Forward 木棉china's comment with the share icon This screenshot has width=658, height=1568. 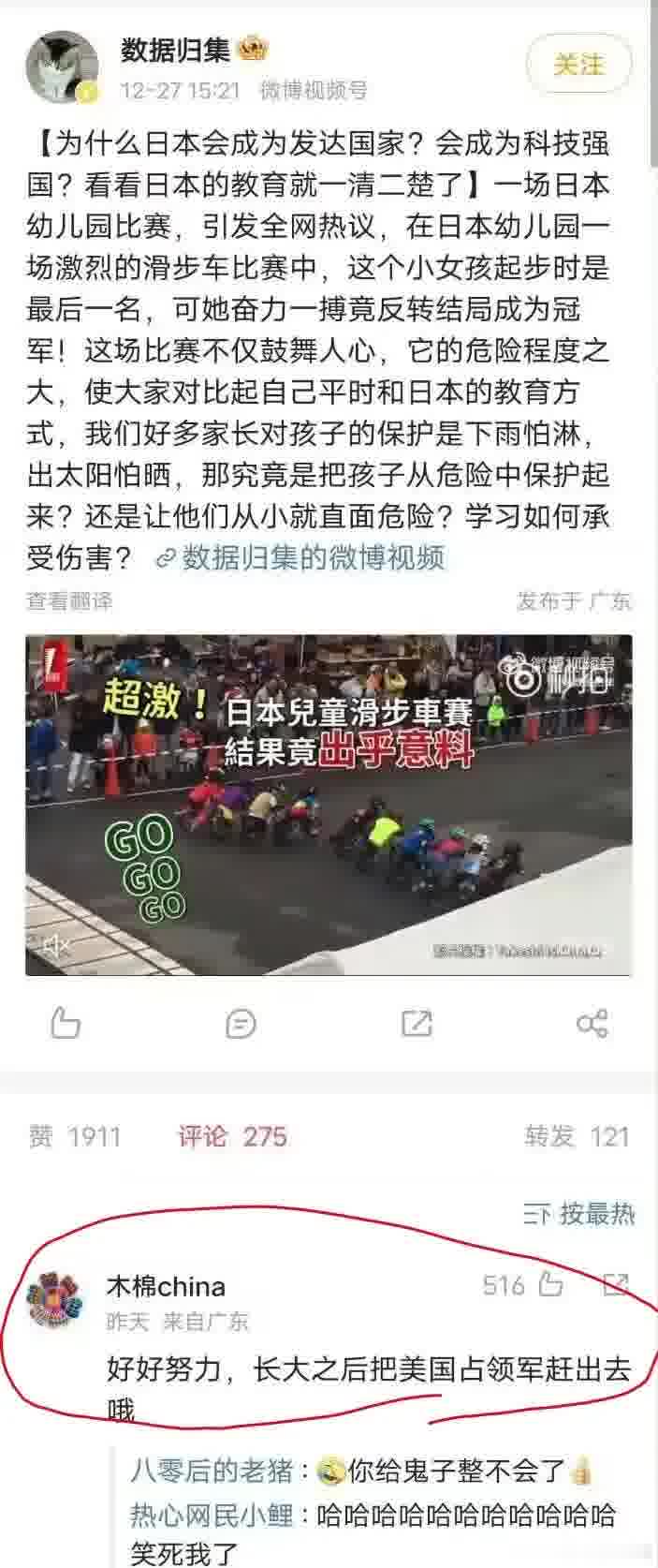pos(617,1284)
